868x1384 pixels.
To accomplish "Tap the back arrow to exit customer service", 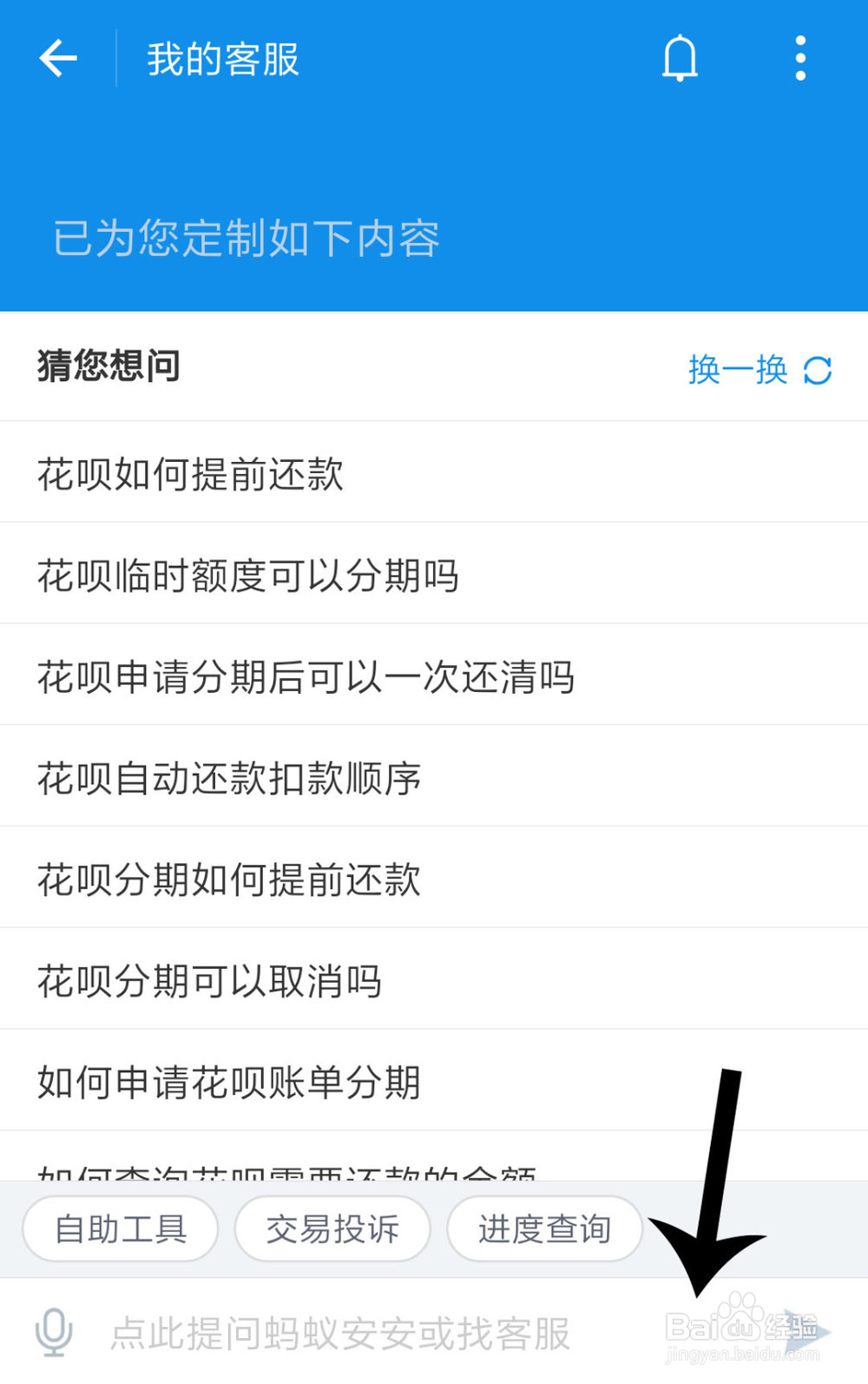I will tap(57, 57).
